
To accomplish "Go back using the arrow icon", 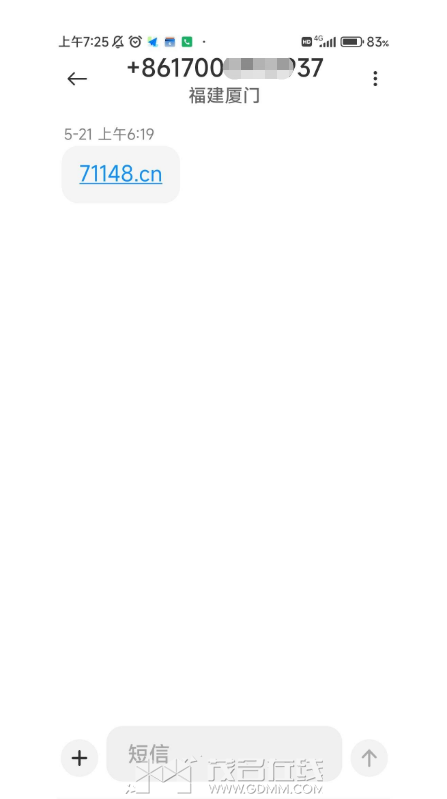I will pos(77,78).
